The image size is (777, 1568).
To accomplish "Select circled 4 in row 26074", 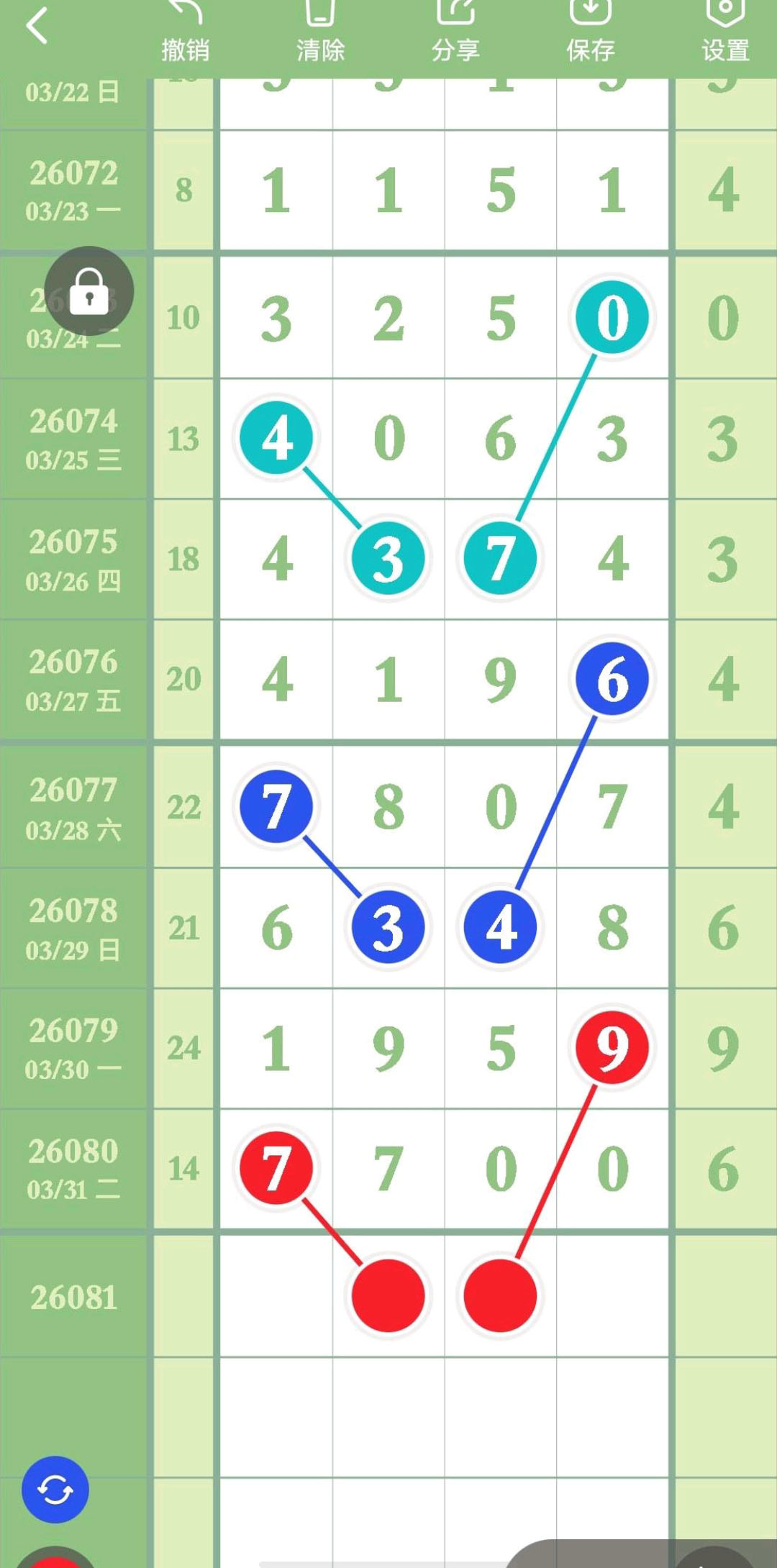I will [276, 438].
